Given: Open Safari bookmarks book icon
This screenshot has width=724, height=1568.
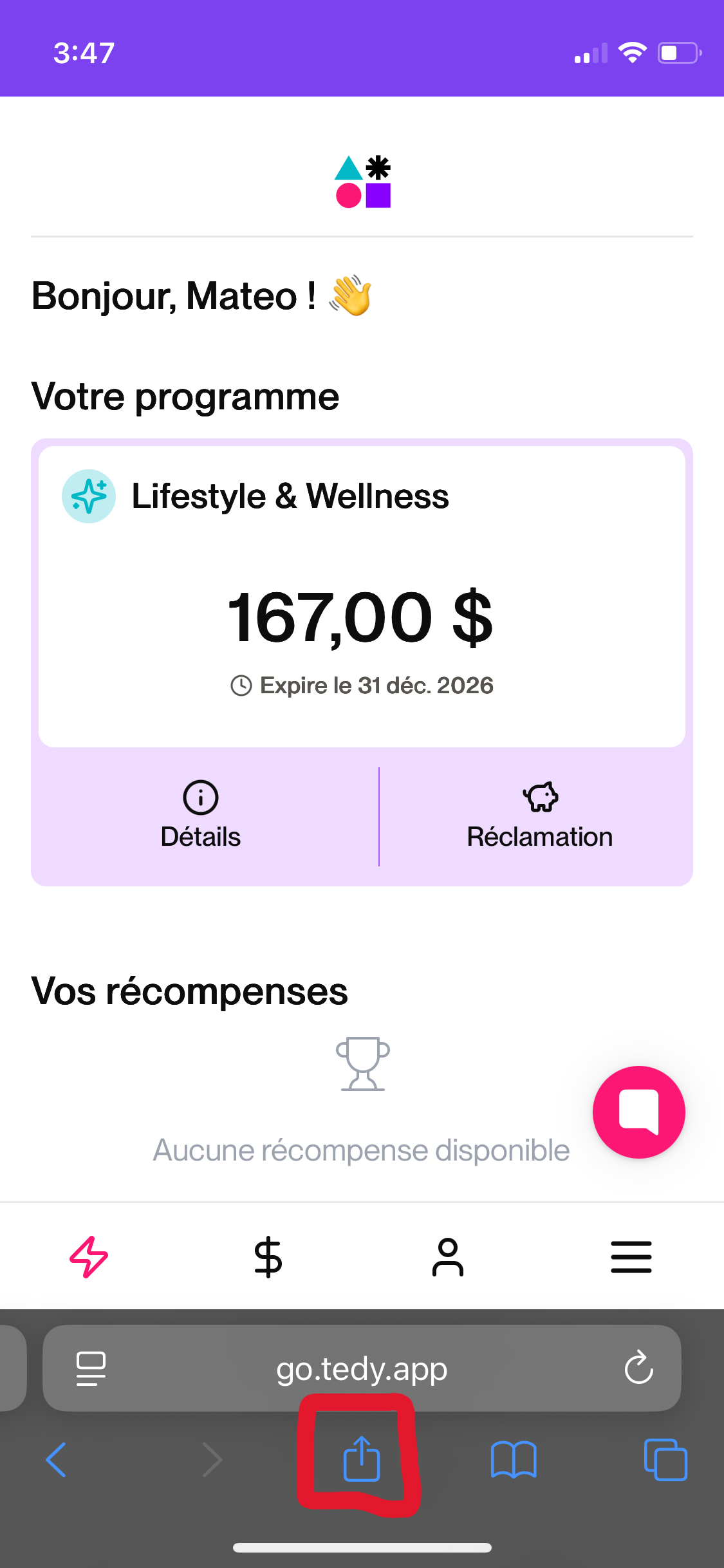Looking at the screenshot, I should click(513, 1459).
